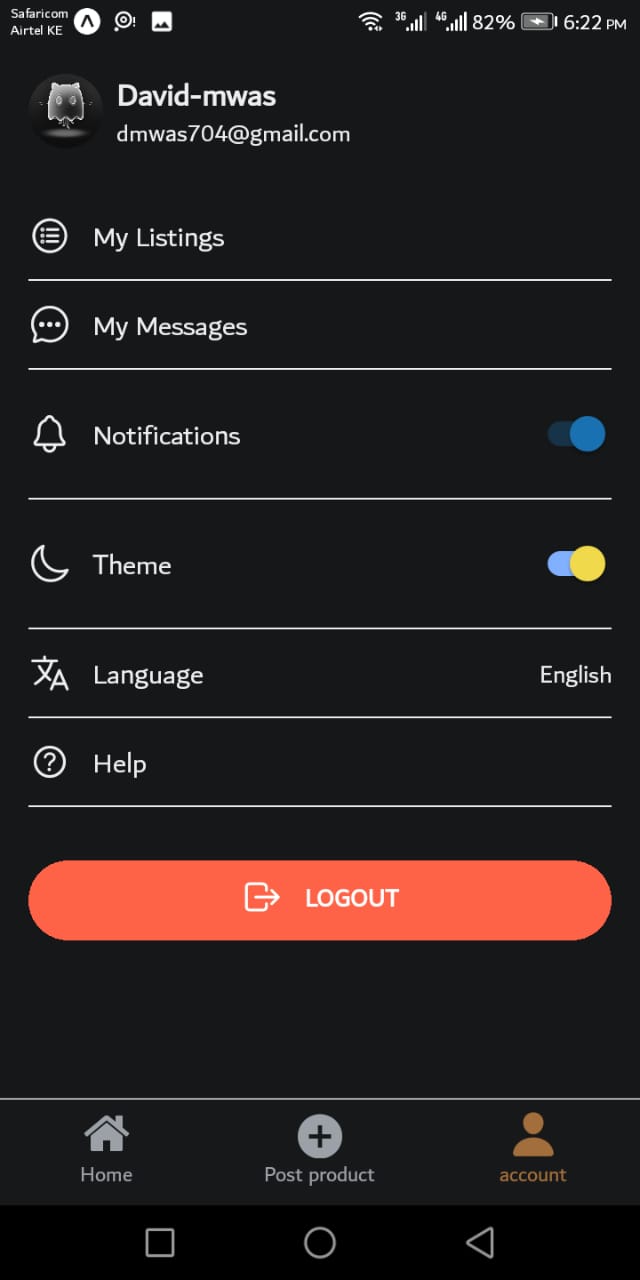Go to the Post product tab
640x1280 pixels.
320,1150
